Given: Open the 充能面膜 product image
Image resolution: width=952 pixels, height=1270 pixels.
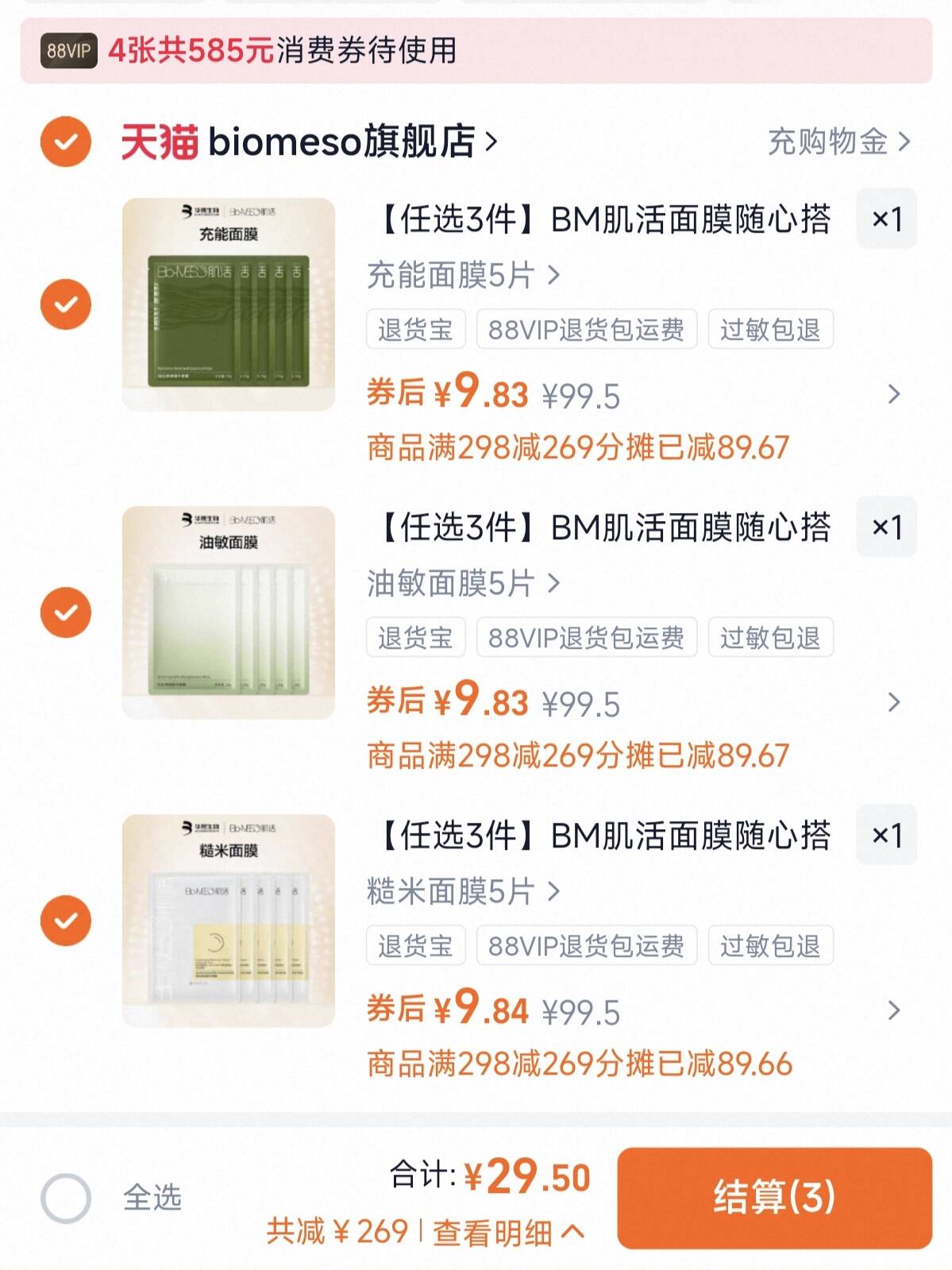Looking at the screenshot, I should pyautogui.click(x=229, y=304).
